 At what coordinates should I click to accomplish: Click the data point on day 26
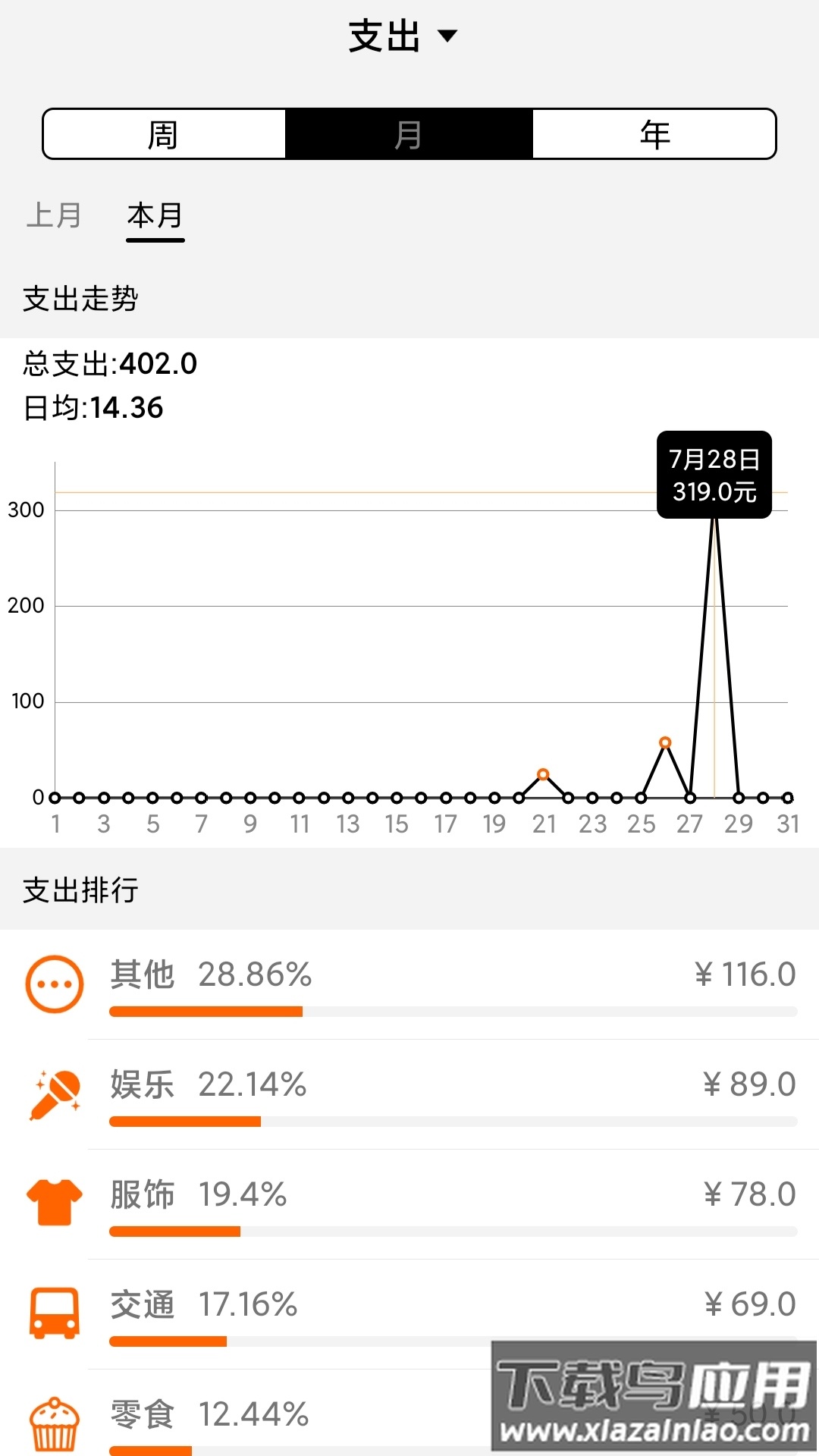[x=665, y=742]
